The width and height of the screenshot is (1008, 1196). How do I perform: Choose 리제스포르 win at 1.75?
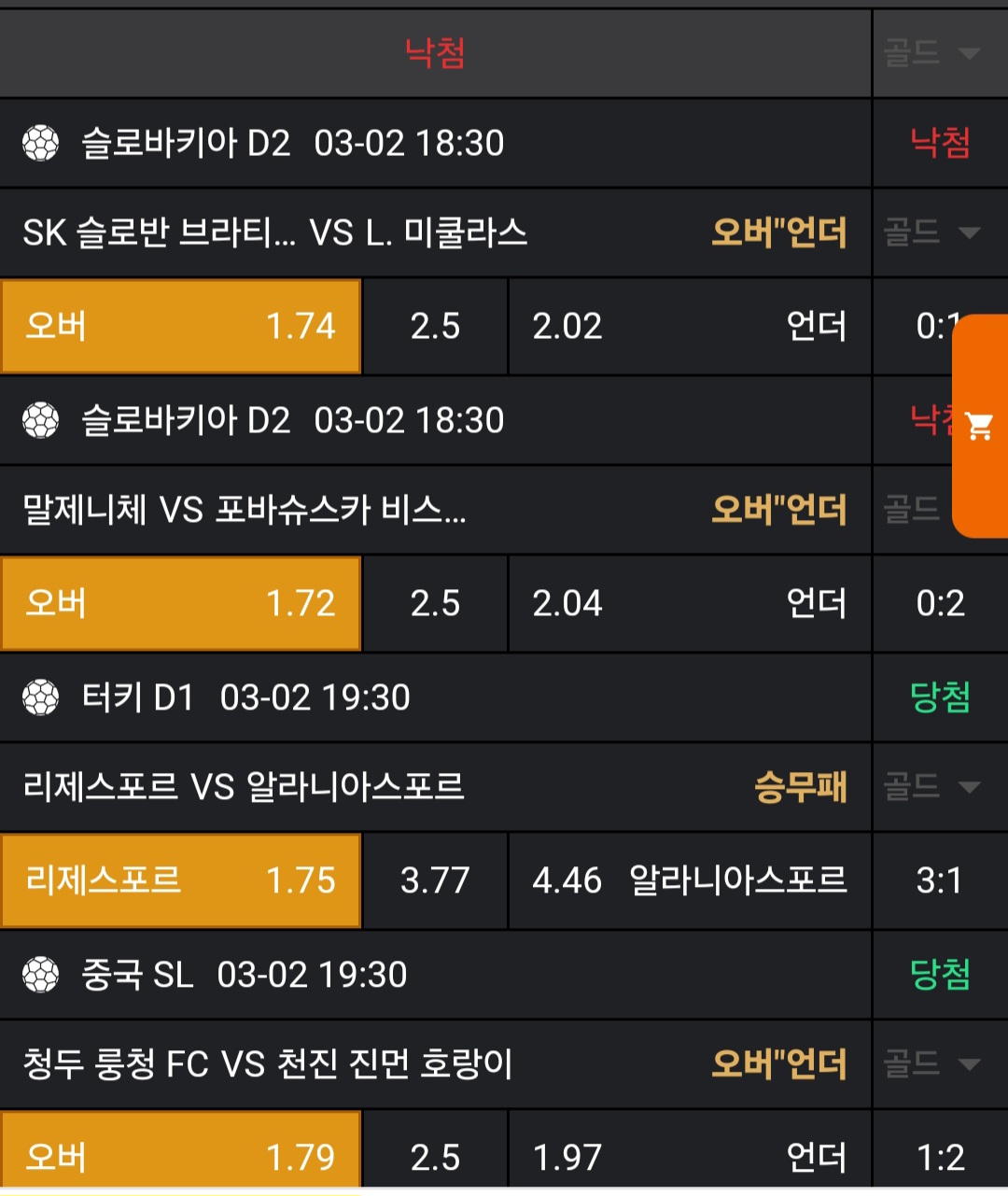click(x=181, y=880)
